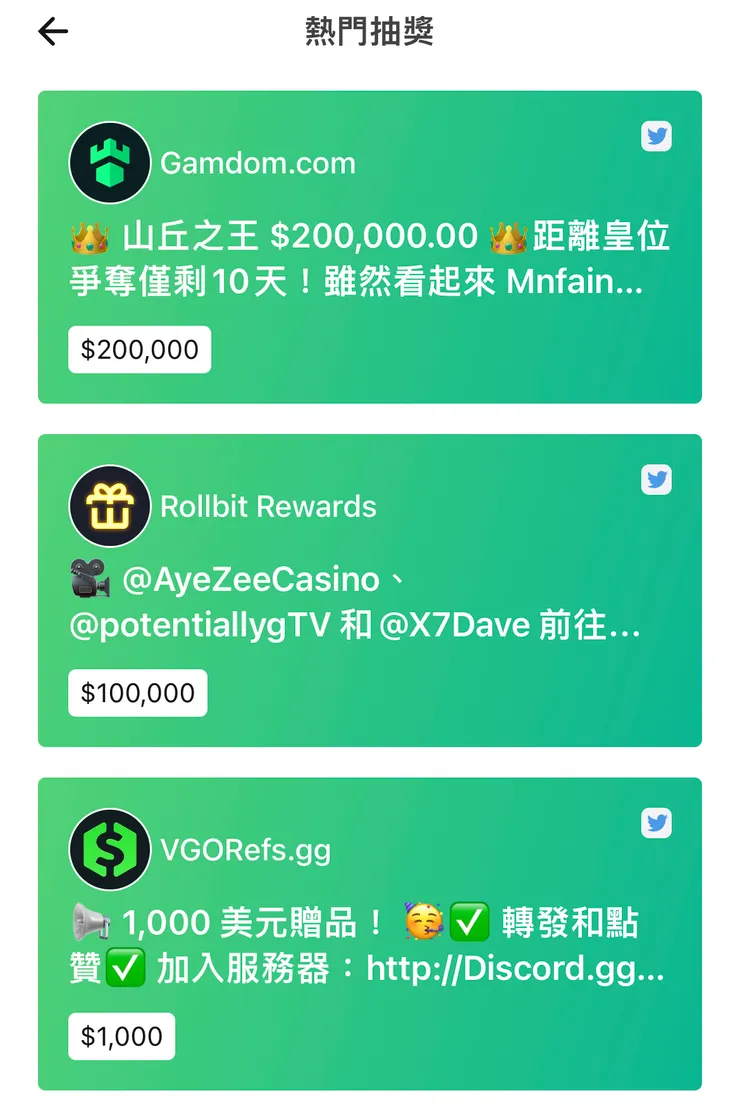
Task: Tap the $200,000 prize badge
Action: pos(139,349)
